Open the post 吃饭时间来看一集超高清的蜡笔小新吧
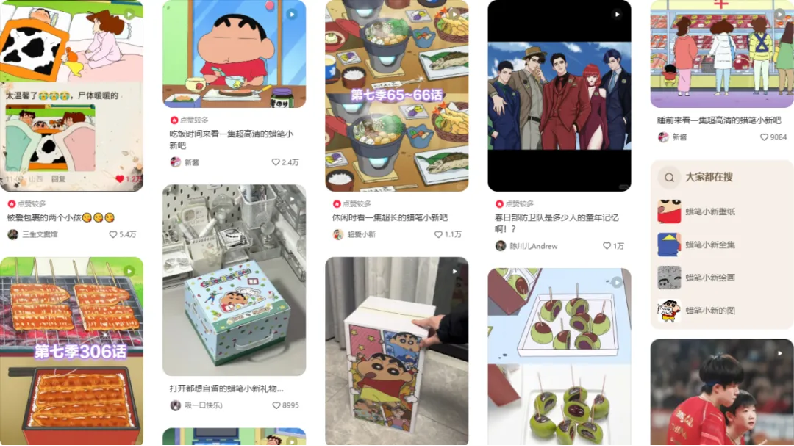Viewport: 794px width, 446px height. tap(233, 138)
